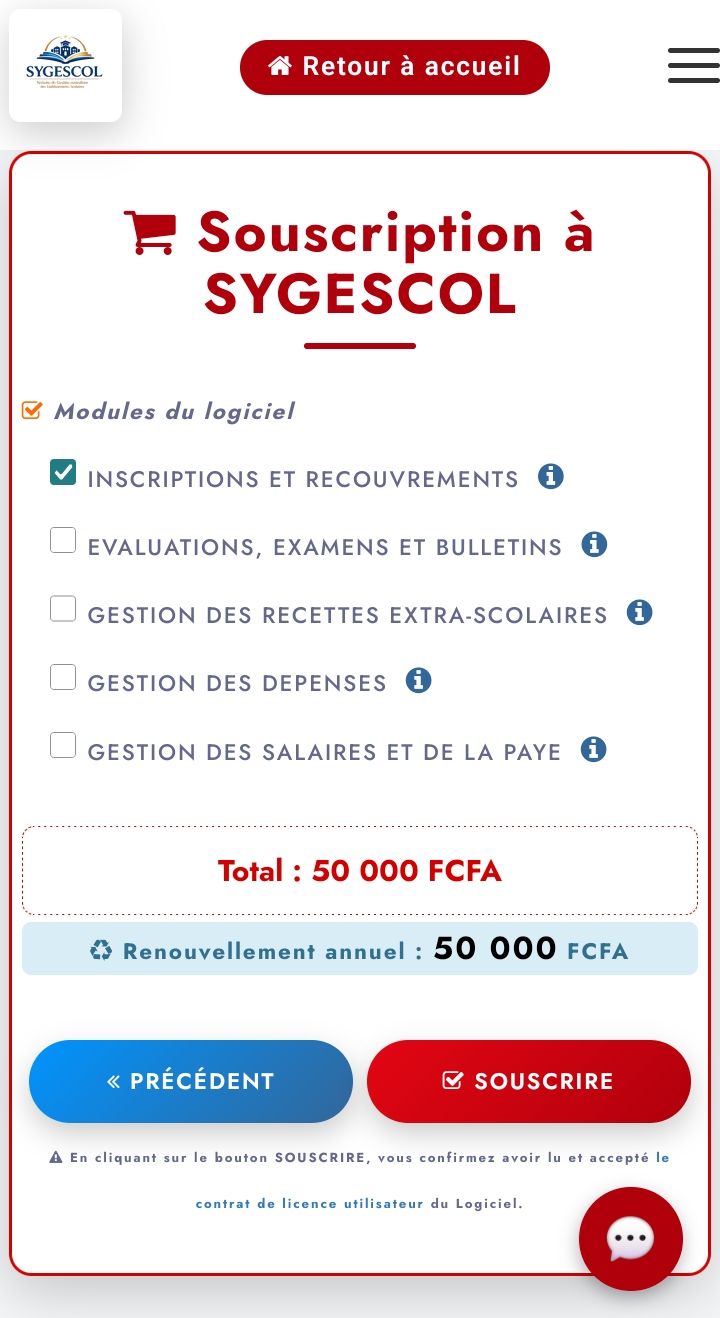Enable GESTION DES DEPENSES module
This screenshot has width=720, height=1318.
point(63,677)
